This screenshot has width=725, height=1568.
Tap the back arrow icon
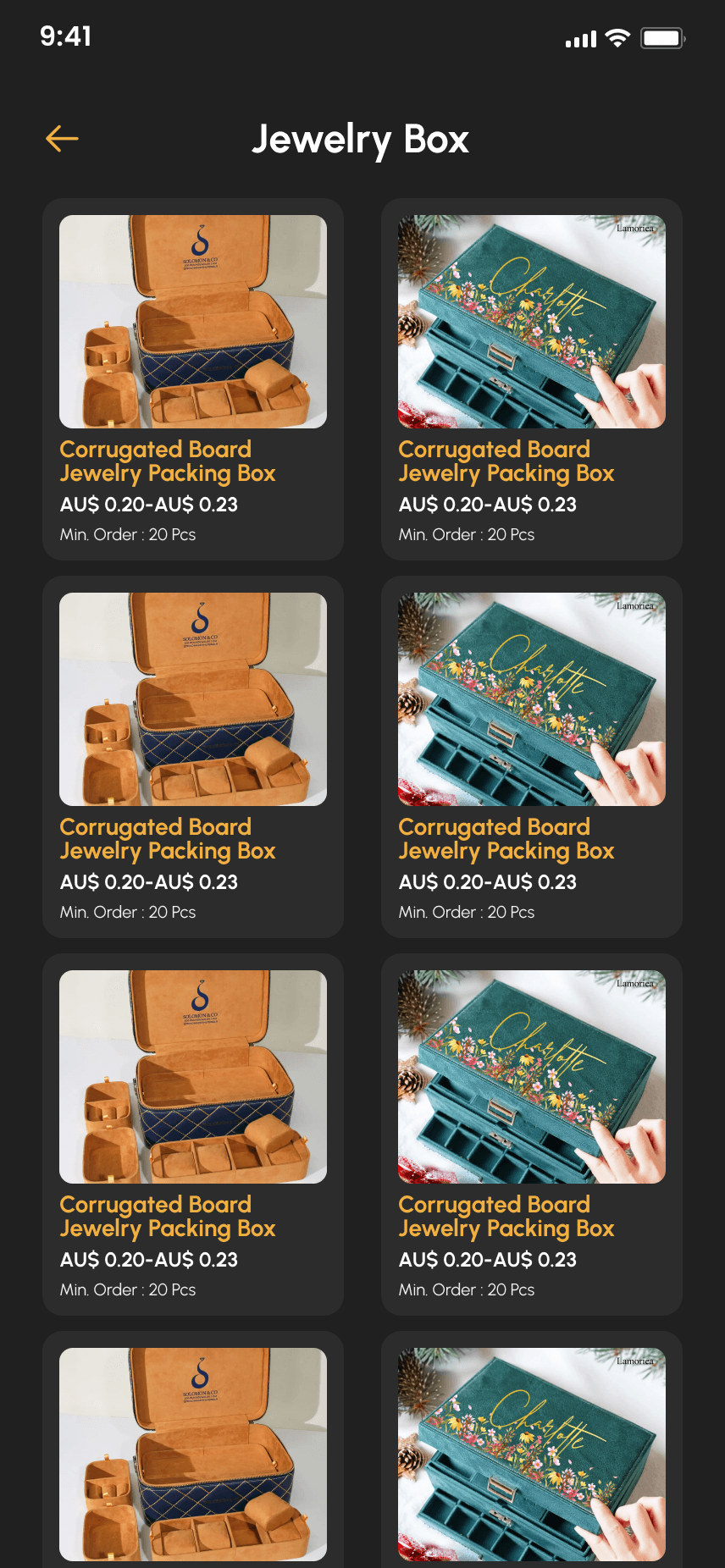point(61,138)
